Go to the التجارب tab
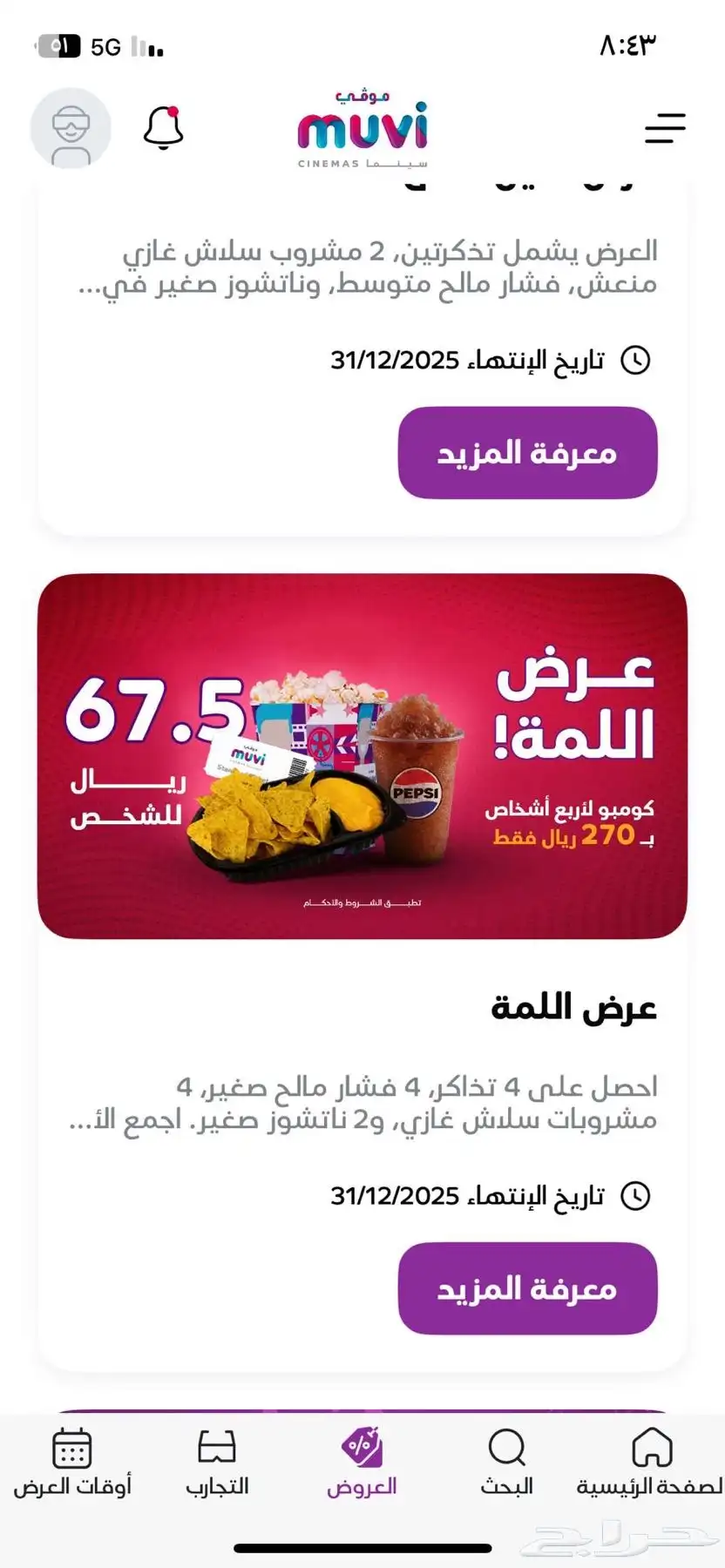This screenshot has width=725, height=1568. point(217,1463)
